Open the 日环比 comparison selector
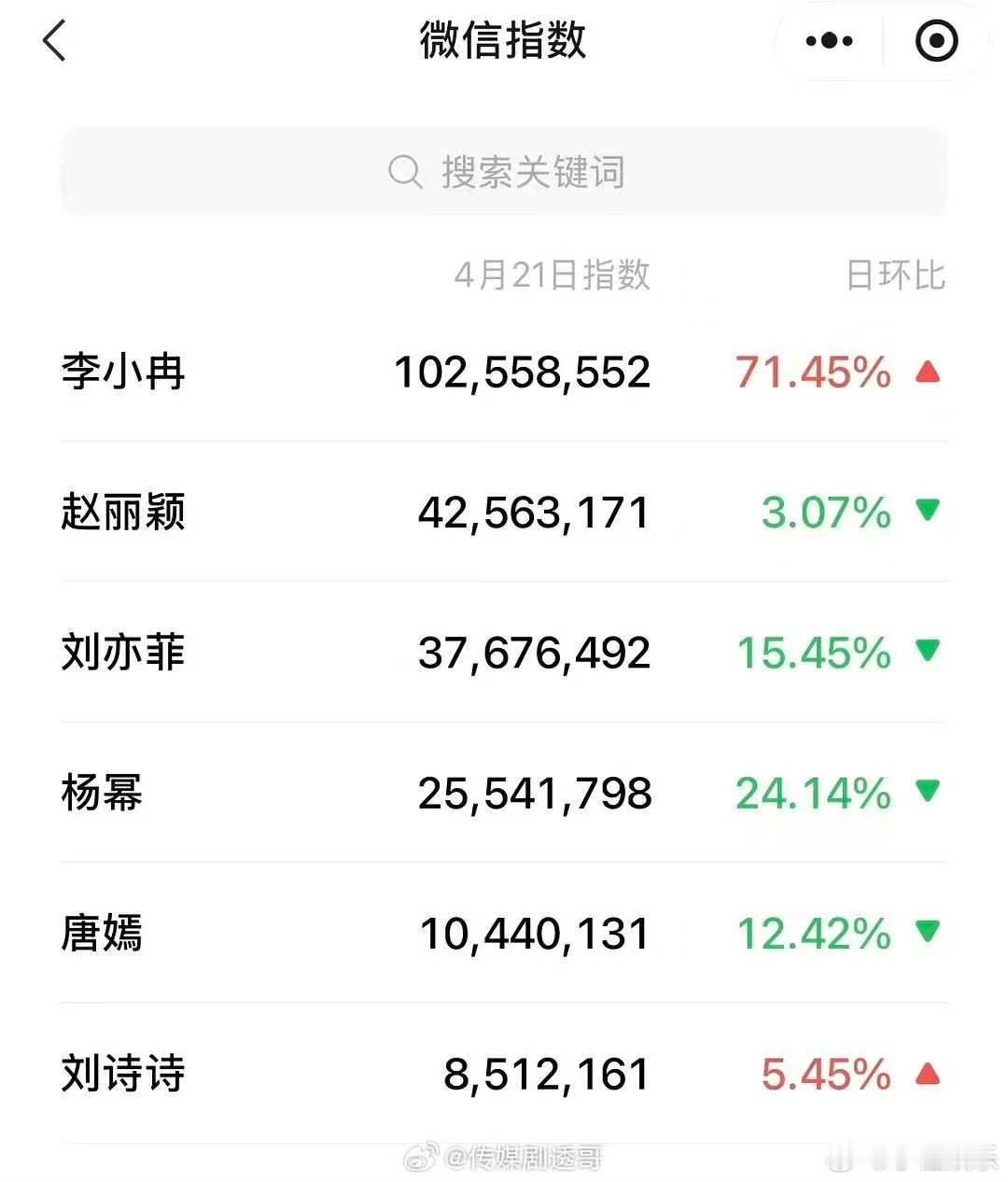 tap(897, 274)
